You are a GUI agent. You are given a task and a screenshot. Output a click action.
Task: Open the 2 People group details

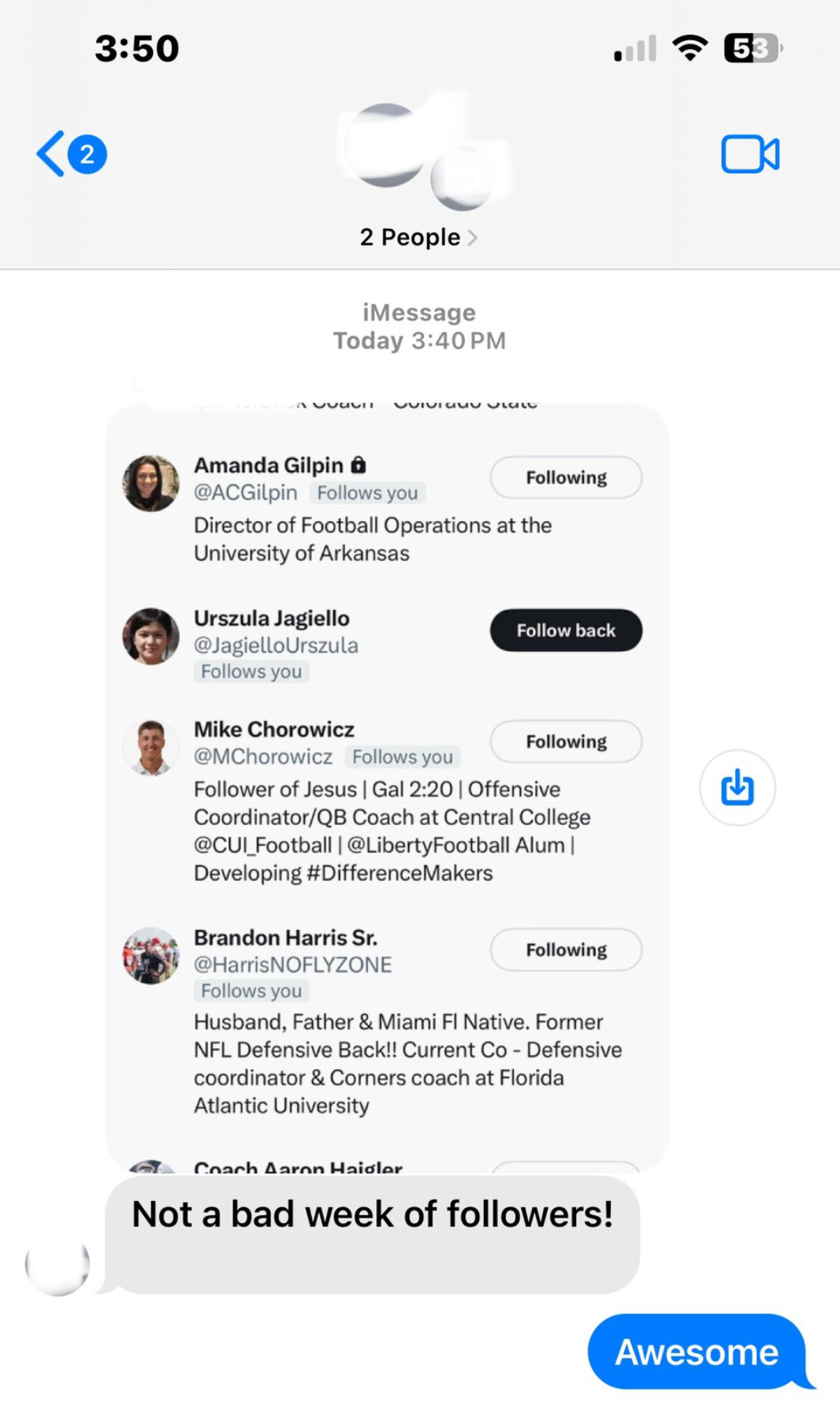pos(418,237)
